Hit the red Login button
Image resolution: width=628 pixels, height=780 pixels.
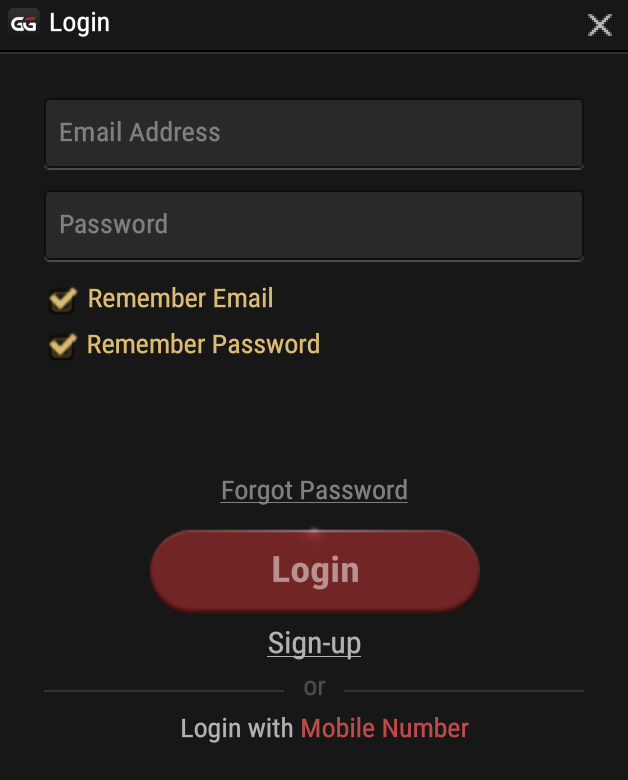pyautogui.click(x=314, y=570)
